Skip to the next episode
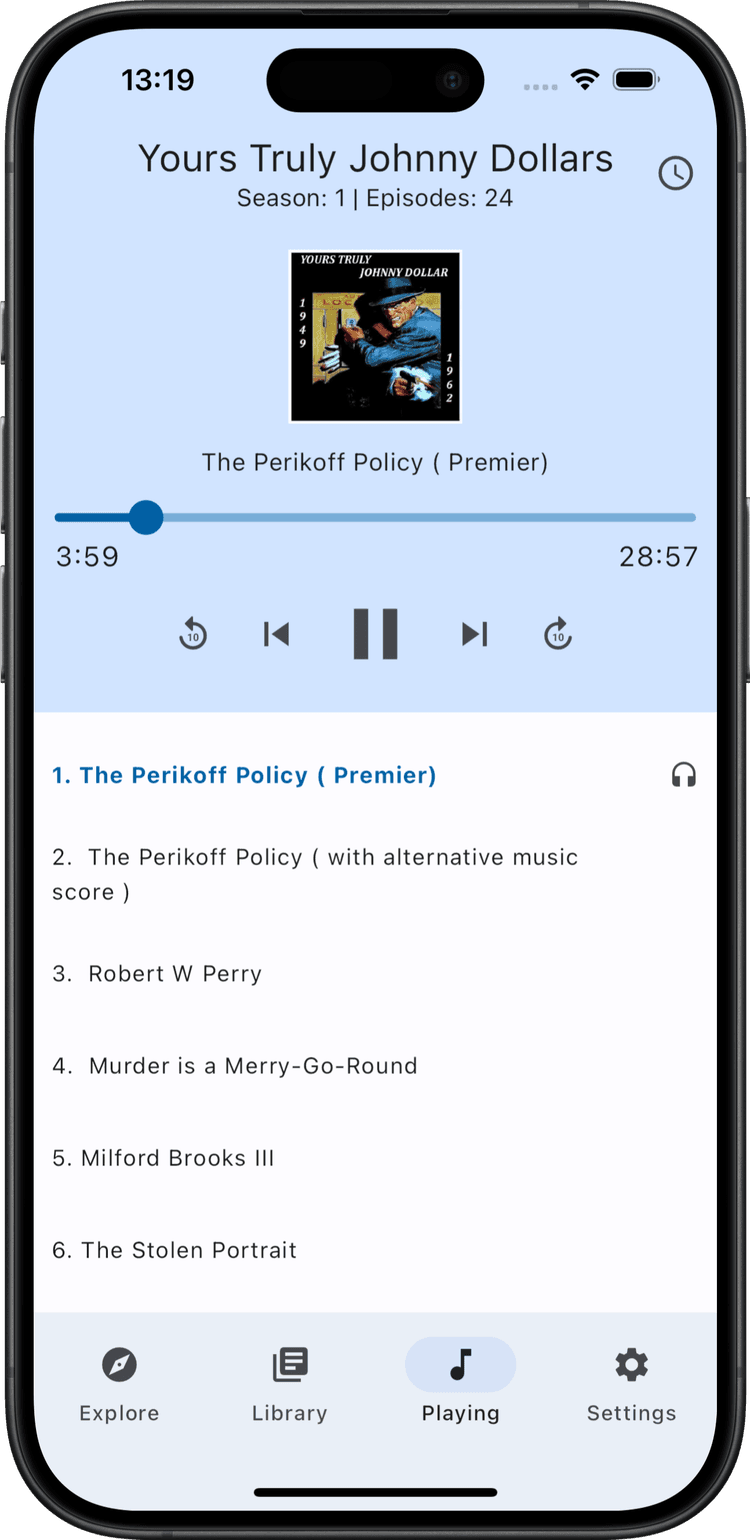Screen dimensions: 750x1540 tap(474, 634)
